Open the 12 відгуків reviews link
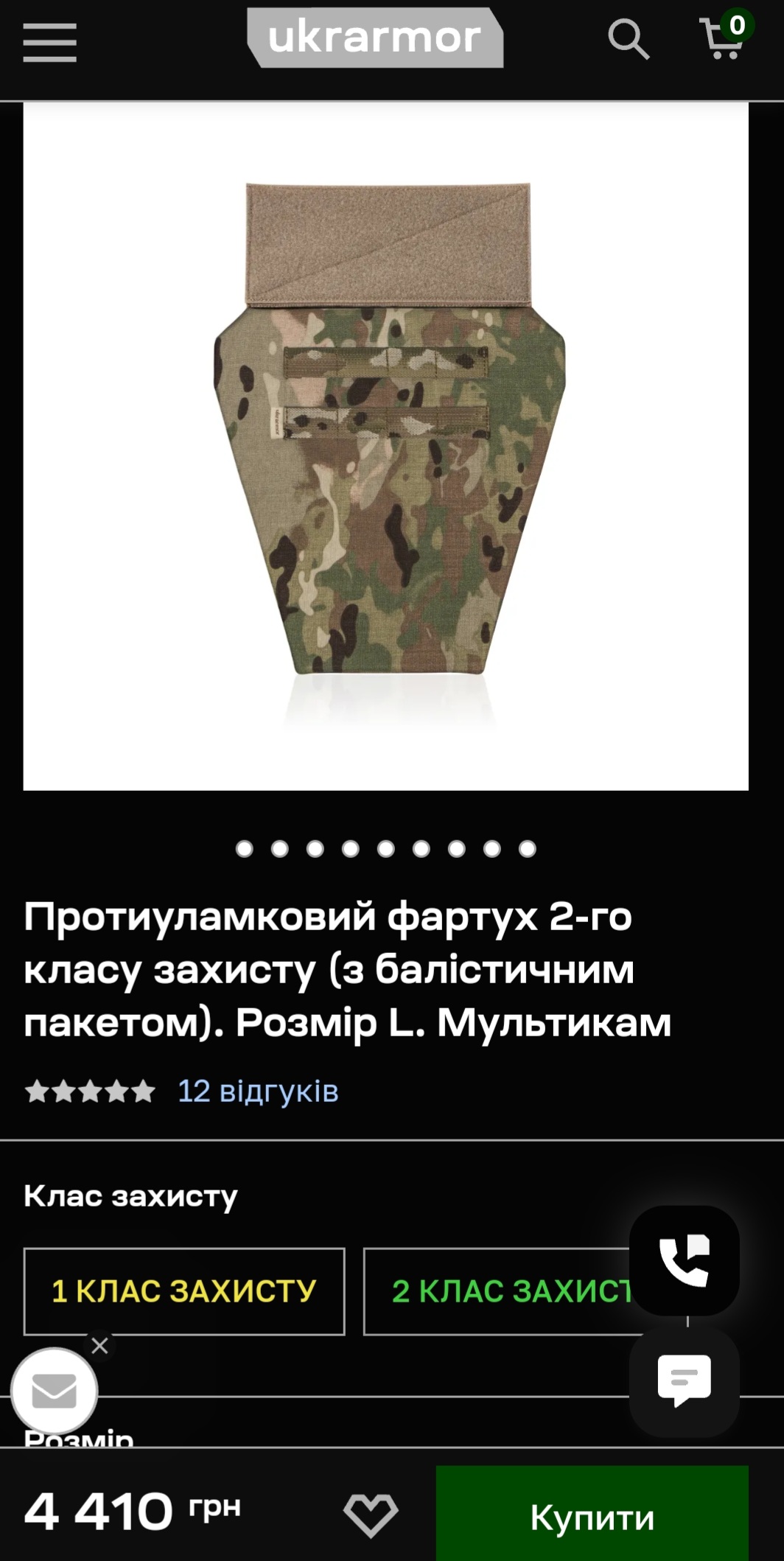Screen dimensions: 784x1561 click(258, 1092)
